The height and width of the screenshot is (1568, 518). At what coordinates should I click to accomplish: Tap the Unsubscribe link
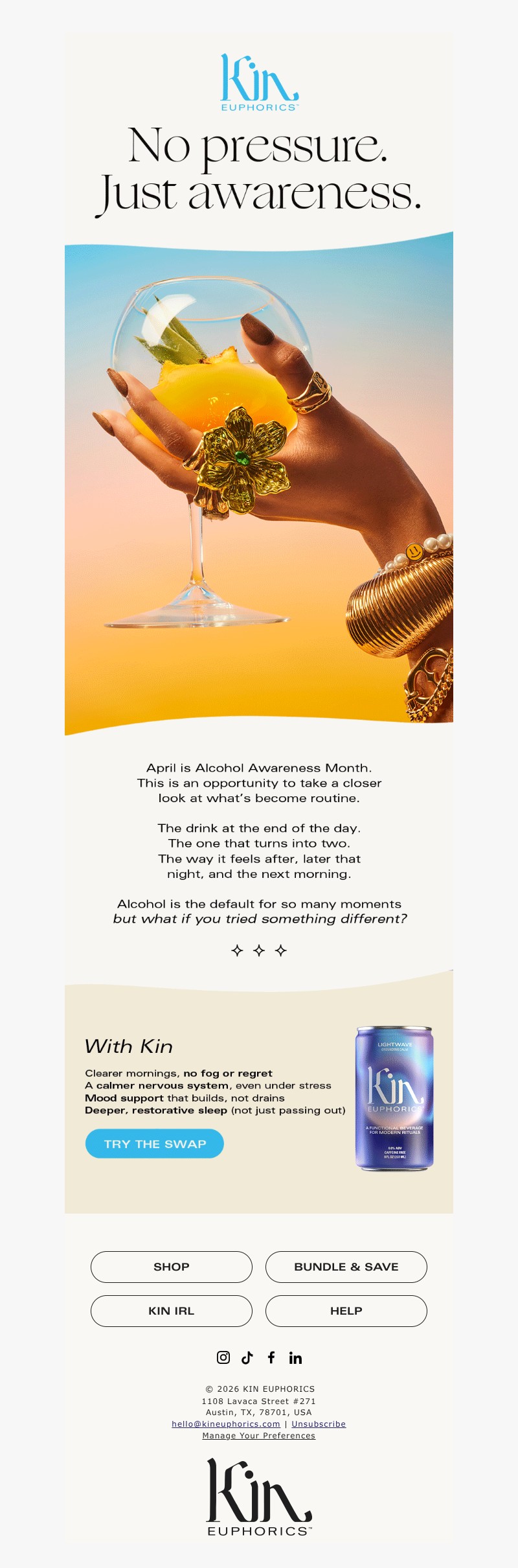pos(319,1424)
